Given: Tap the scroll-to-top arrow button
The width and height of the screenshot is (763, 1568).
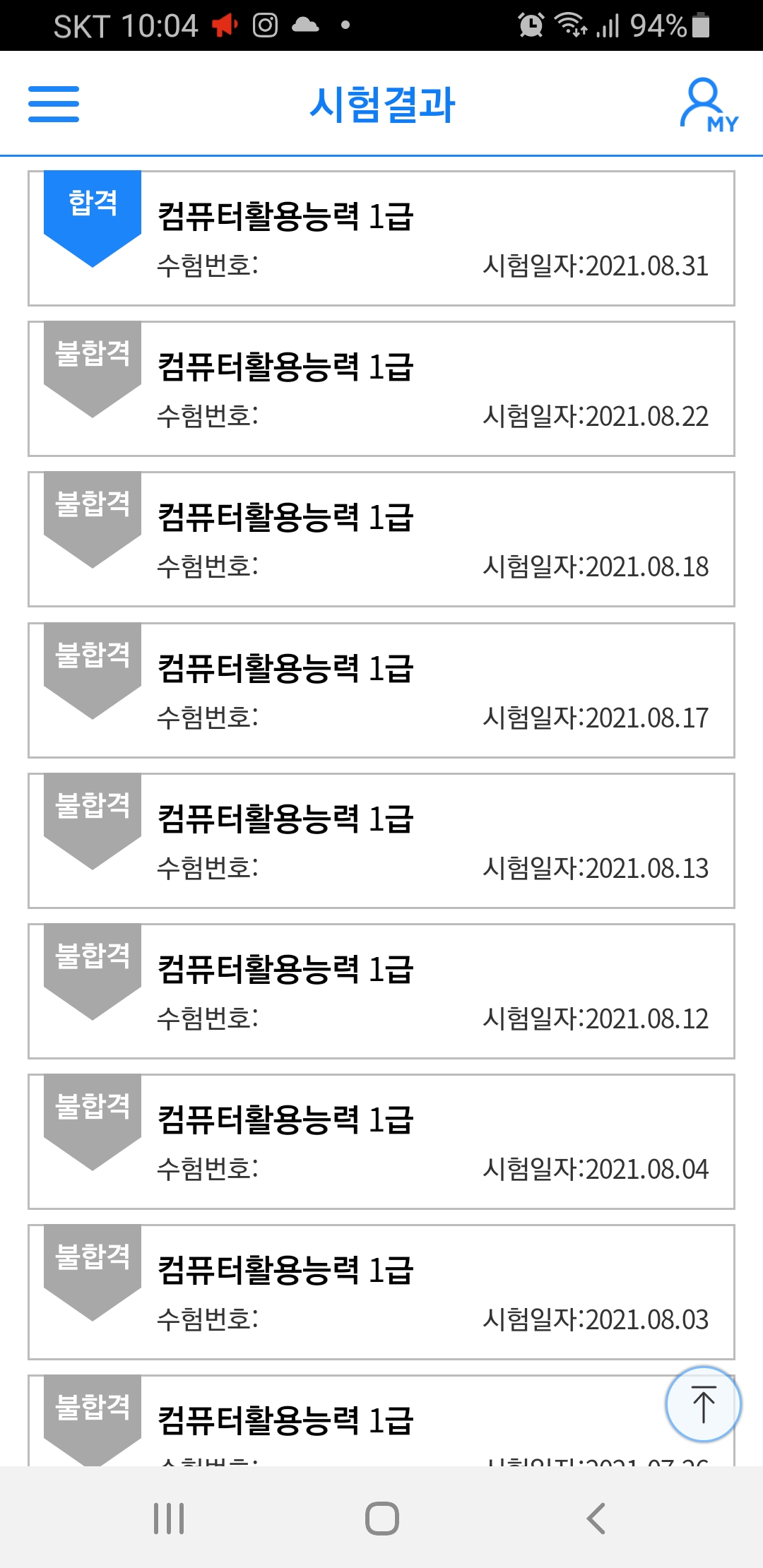Looking at the screenshot, I should tap(703, 1404).
